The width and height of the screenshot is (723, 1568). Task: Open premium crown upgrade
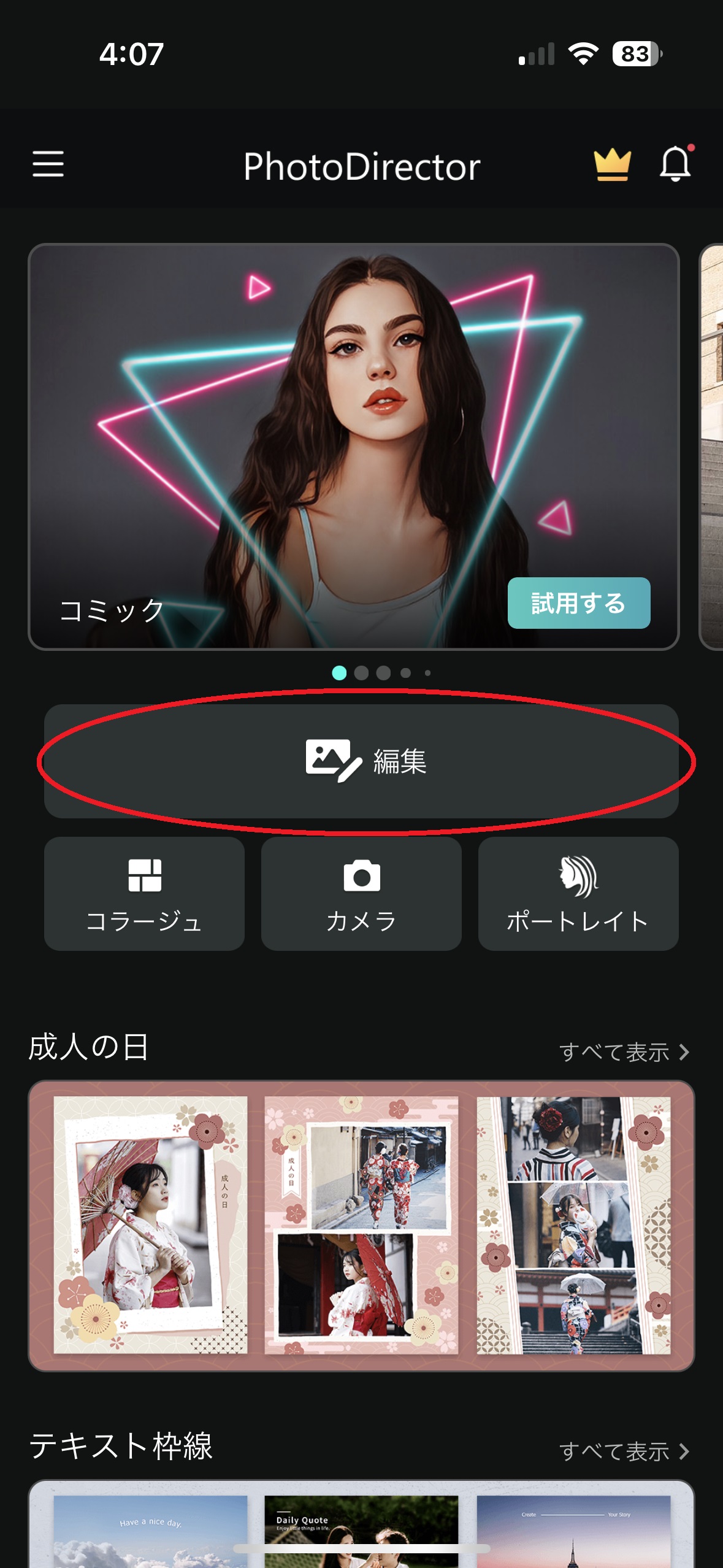point(612,164)
